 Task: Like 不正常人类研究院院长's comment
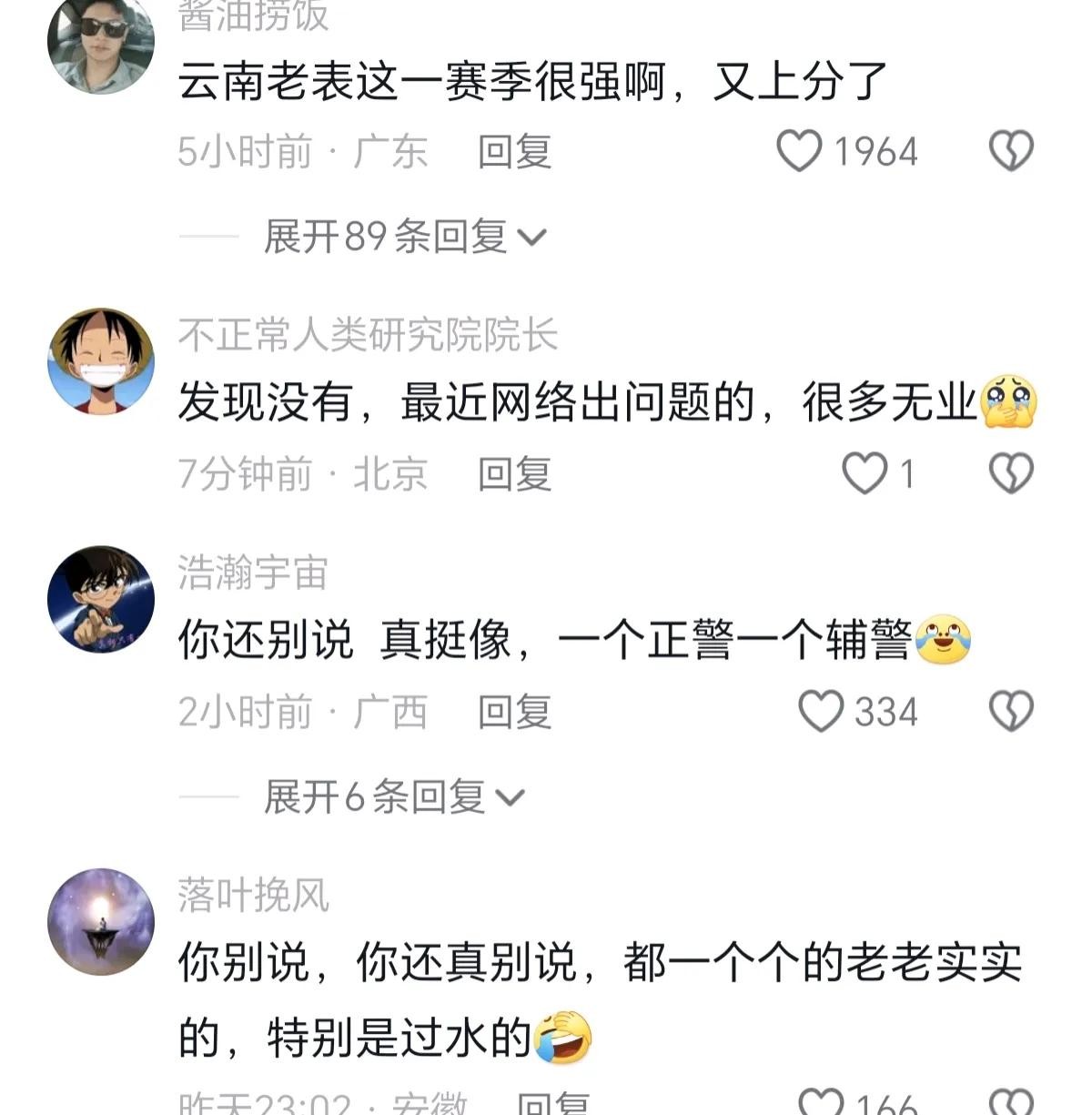tap(864, 474)
